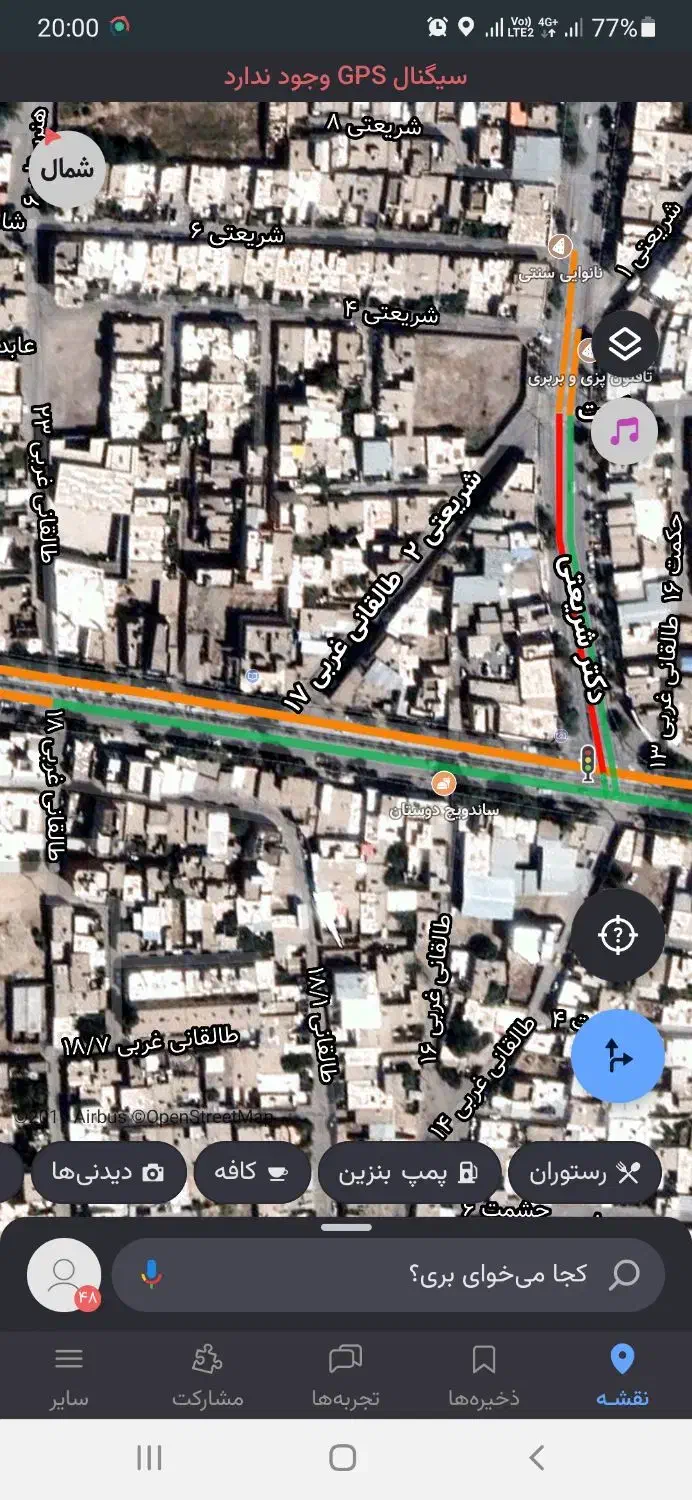Open the search box کجا می‌خوای بری؟
Viewport: 692px width, 1500px height.
400,1274
